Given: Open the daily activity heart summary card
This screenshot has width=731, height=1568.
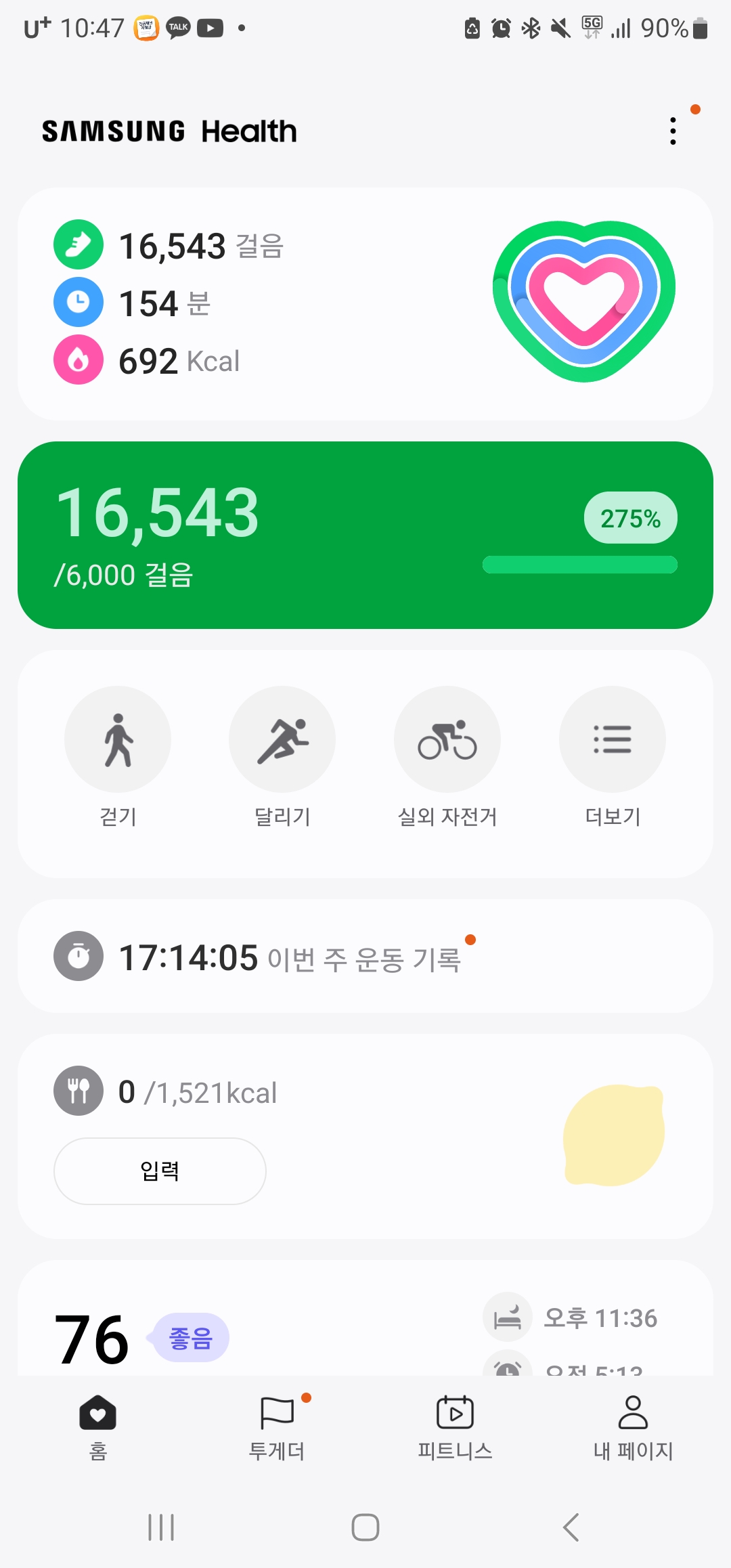Looking at the screenshot, I should coord(365,304).
